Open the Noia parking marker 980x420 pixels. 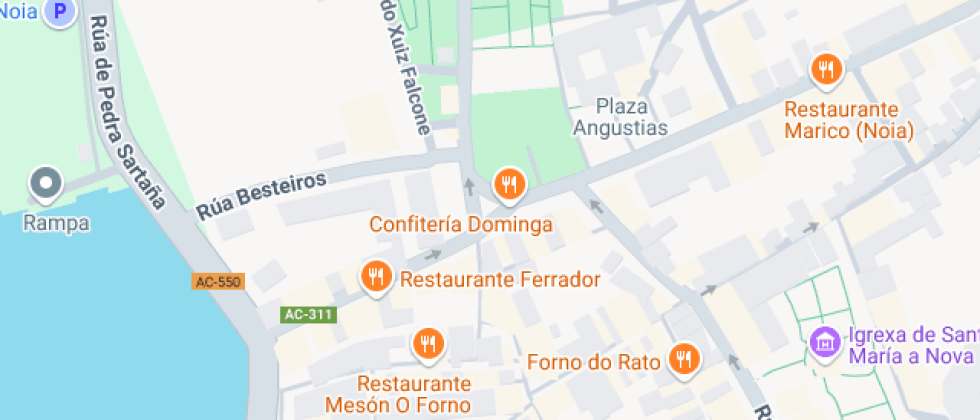click(x=61, y=12)
